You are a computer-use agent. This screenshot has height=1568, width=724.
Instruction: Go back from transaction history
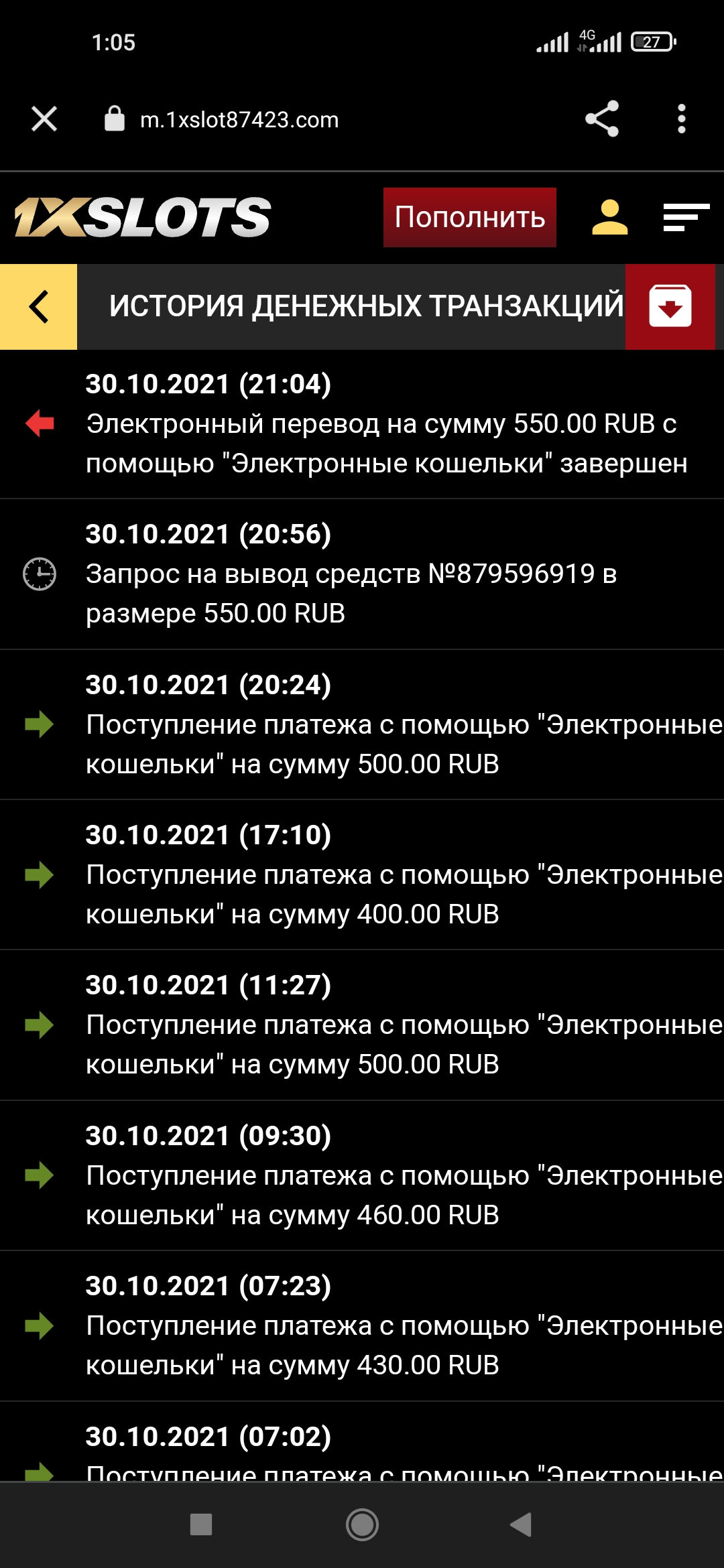click(39, 307)
